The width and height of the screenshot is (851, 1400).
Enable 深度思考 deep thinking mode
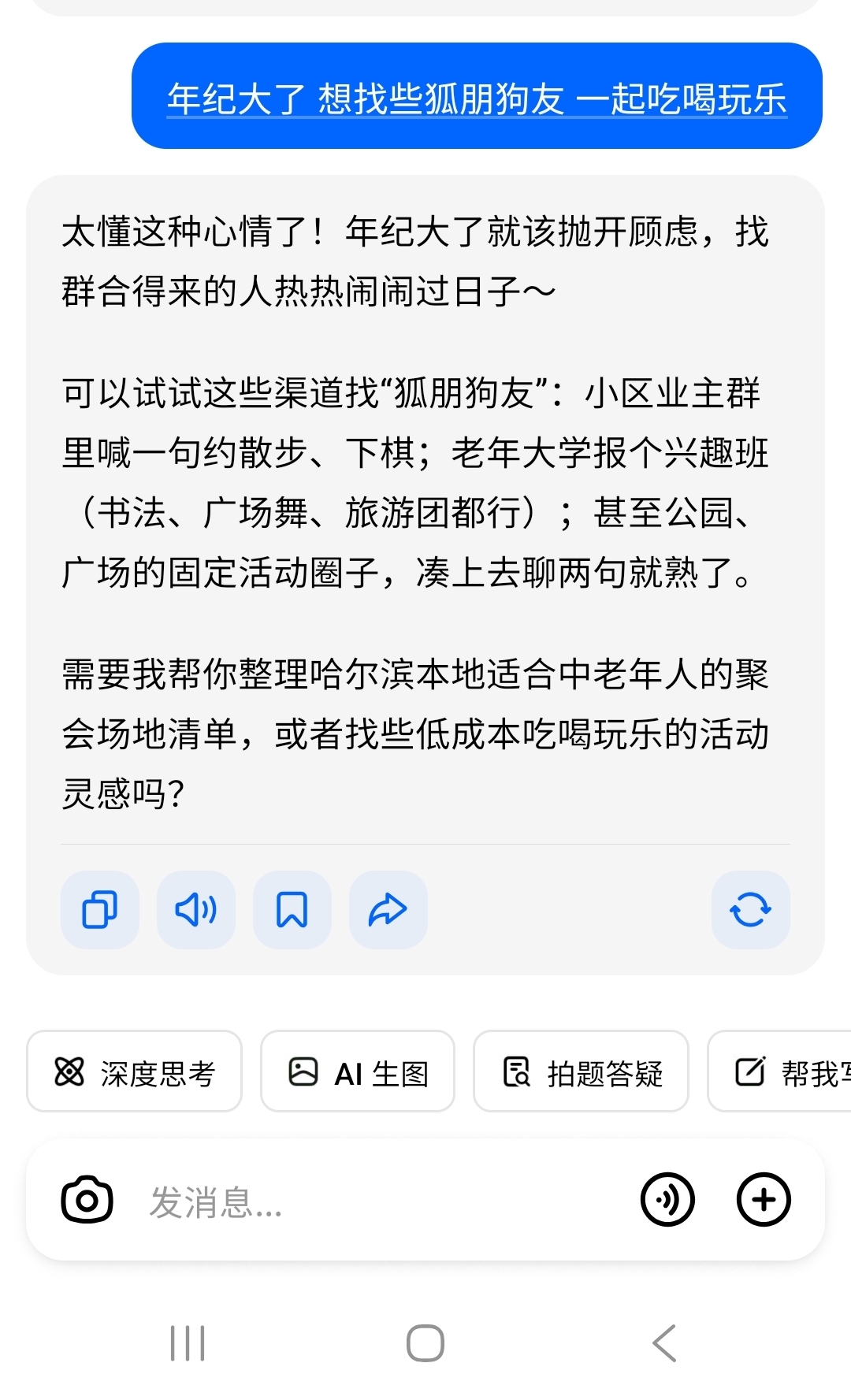135,1072
